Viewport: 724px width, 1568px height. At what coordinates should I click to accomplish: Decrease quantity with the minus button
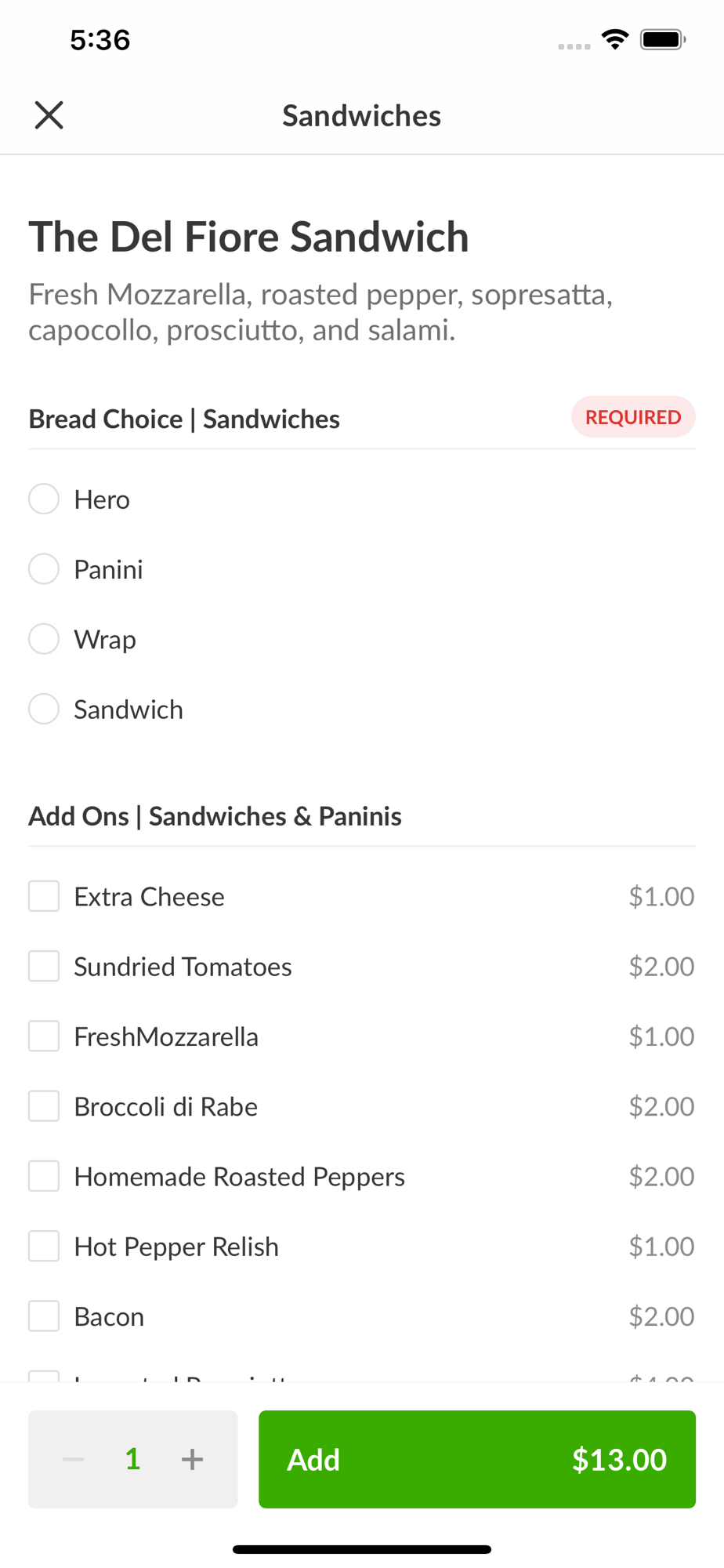74,1459
